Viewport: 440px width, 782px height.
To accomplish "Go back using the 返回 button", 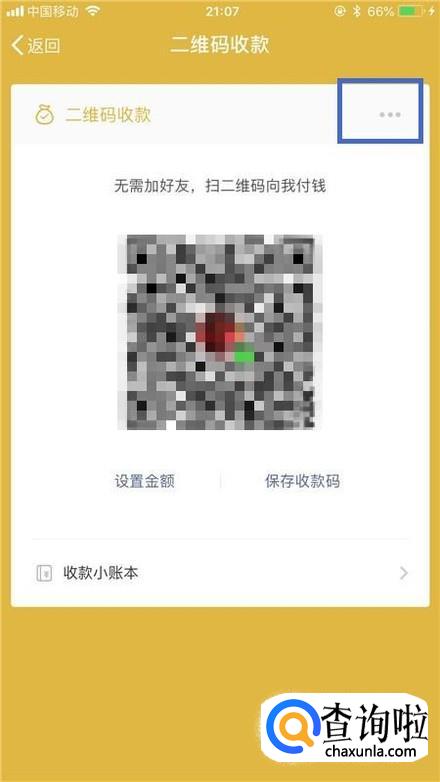I will click(x=35, y=45).
